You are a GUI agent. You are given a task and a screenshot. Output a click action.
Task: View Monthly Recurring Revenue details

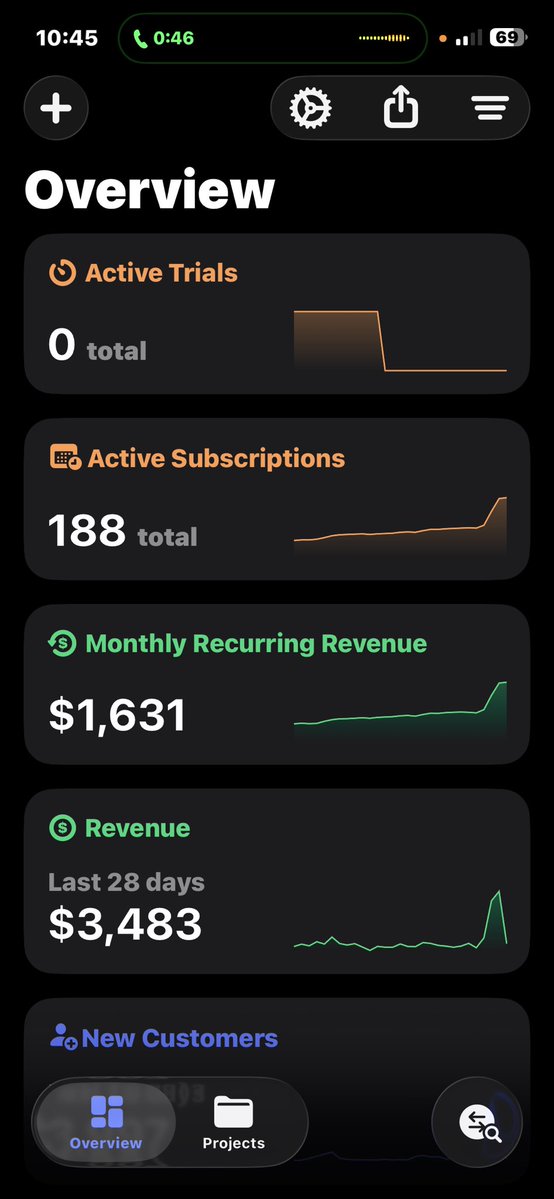[x=277, y=684]
